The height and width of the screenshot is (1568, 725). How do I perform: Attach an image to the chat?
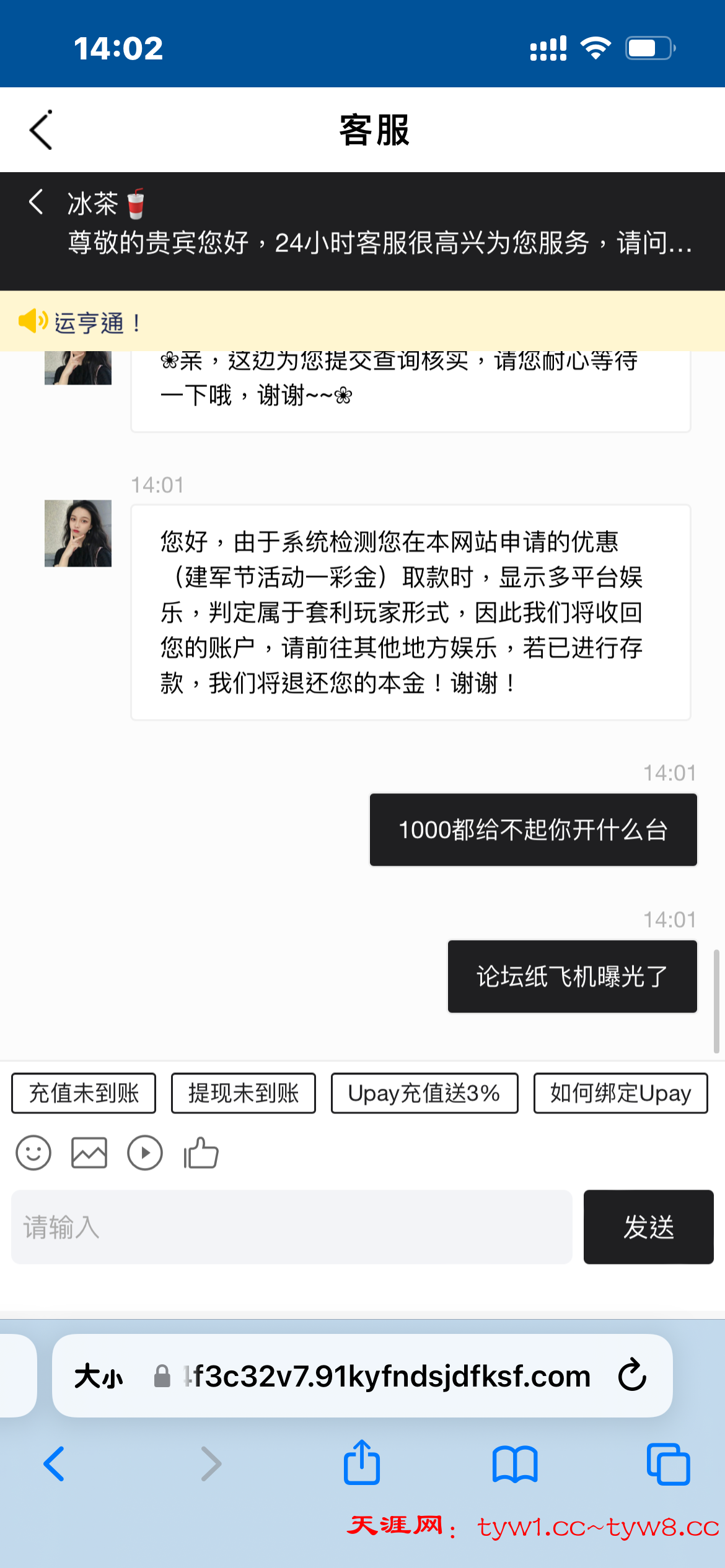click(x=89, y=1152)
